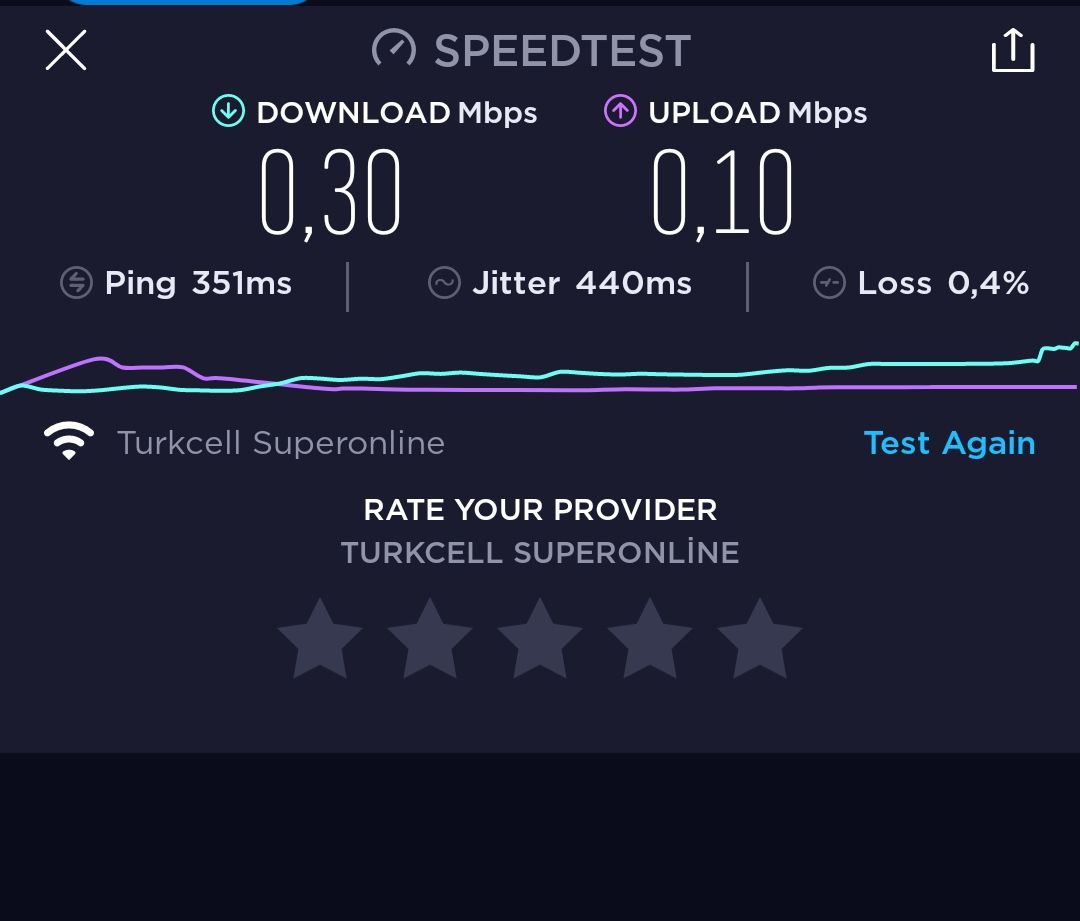
Task: Give Turkcell Superonline five stars
Action: click(760, 640)
